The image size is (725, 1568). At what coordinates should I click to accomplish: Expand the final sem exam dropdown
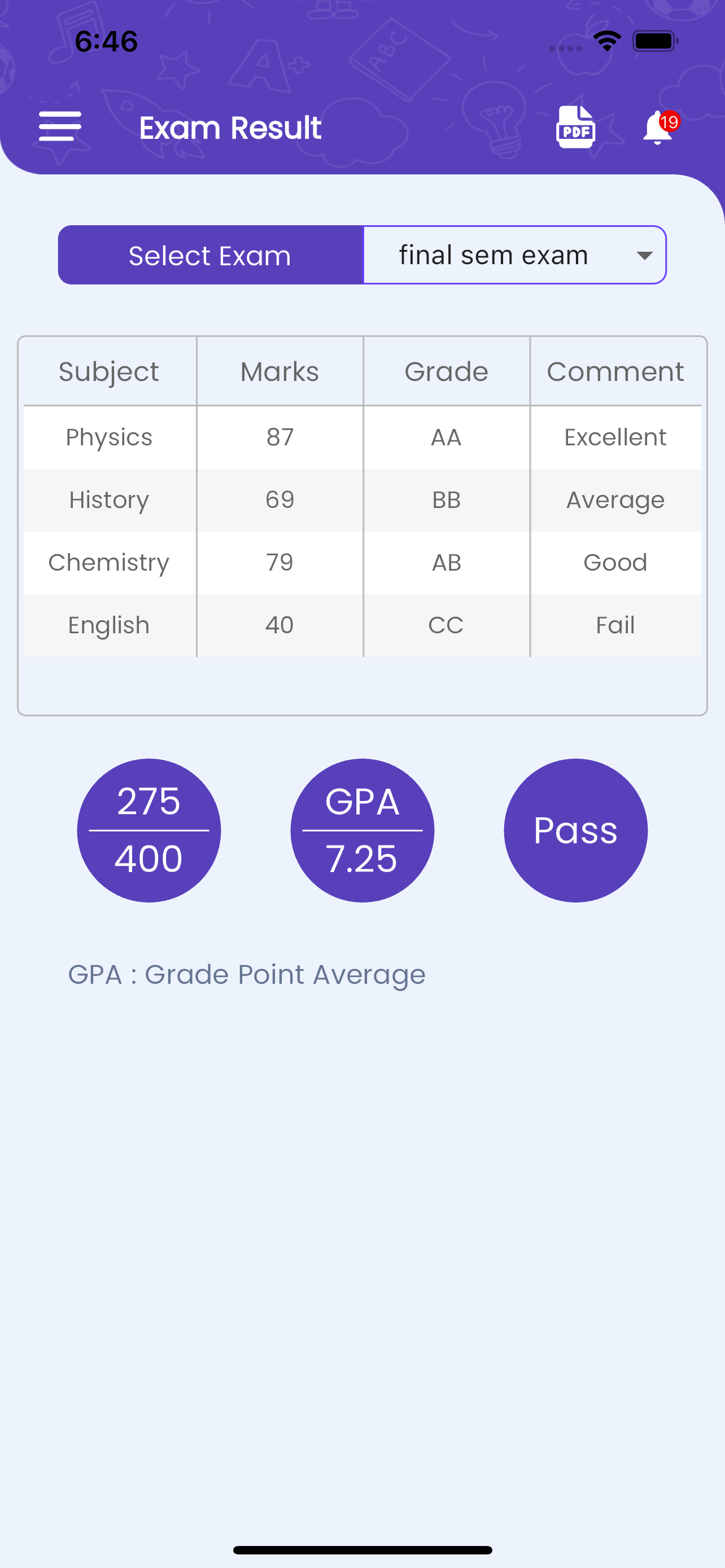514,255
